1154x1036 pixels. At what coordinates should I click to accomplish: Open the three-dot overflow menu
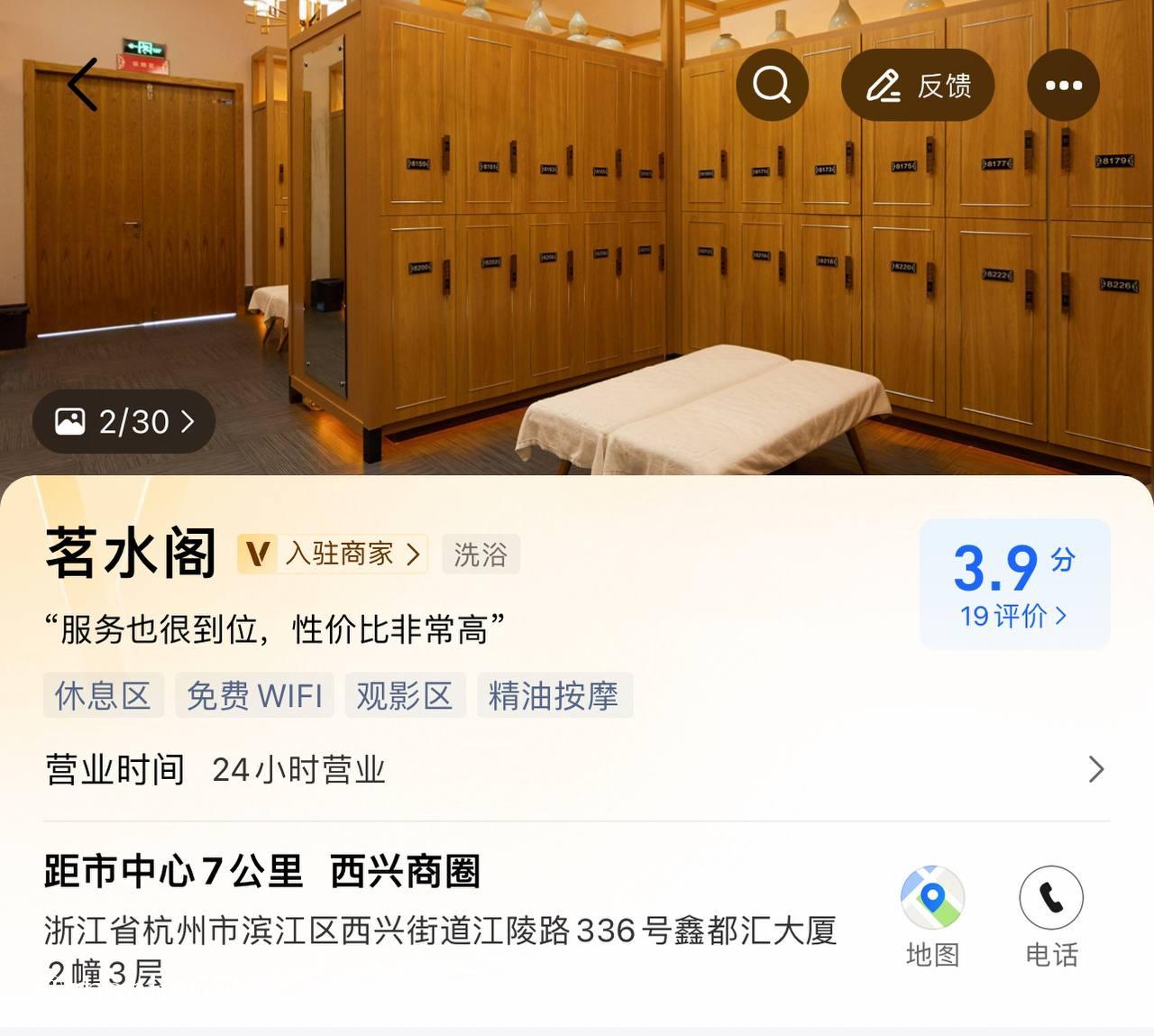[x=1063, y=86]
